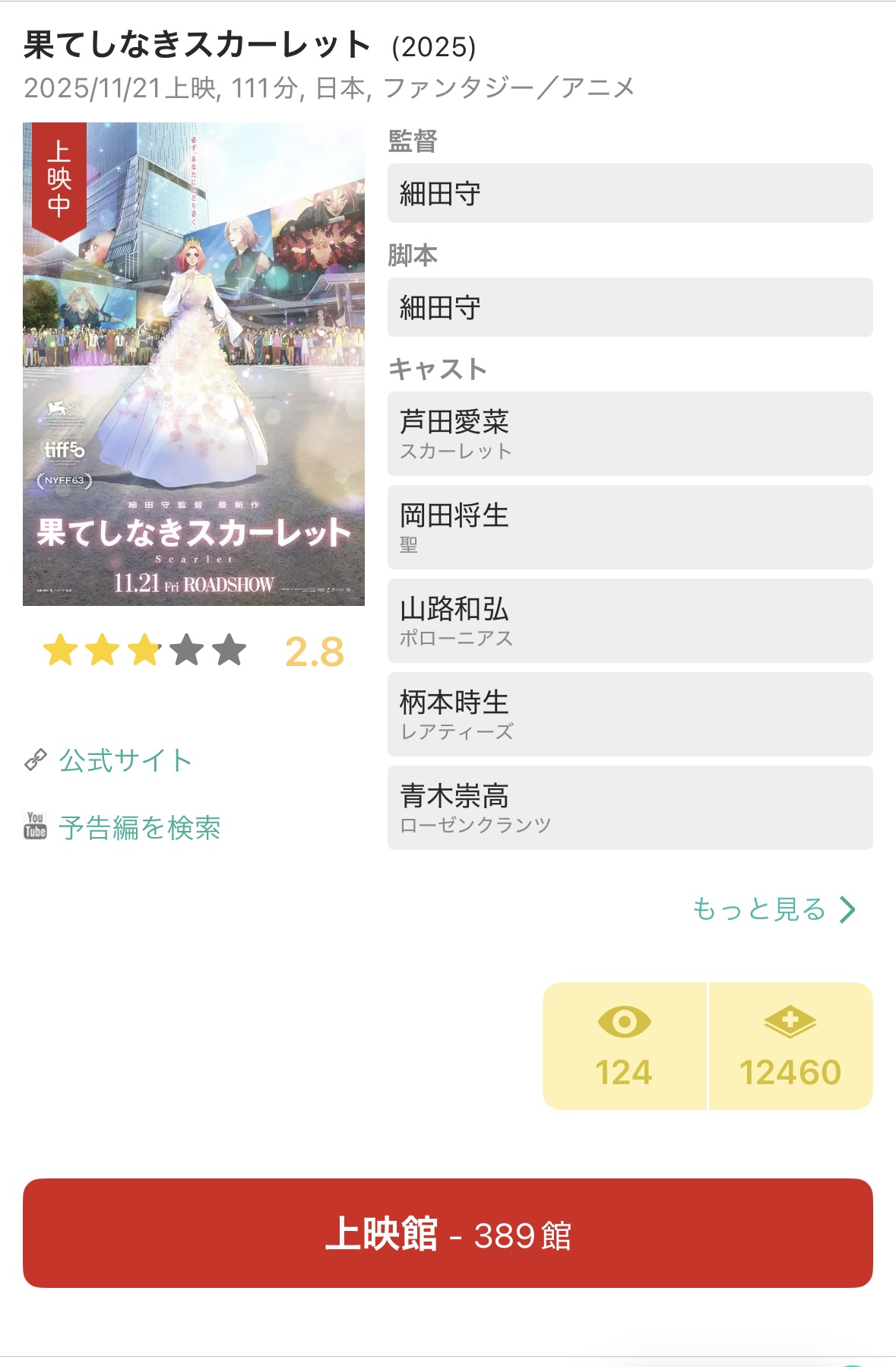View cast member 岡田将生

click(629, 527)
